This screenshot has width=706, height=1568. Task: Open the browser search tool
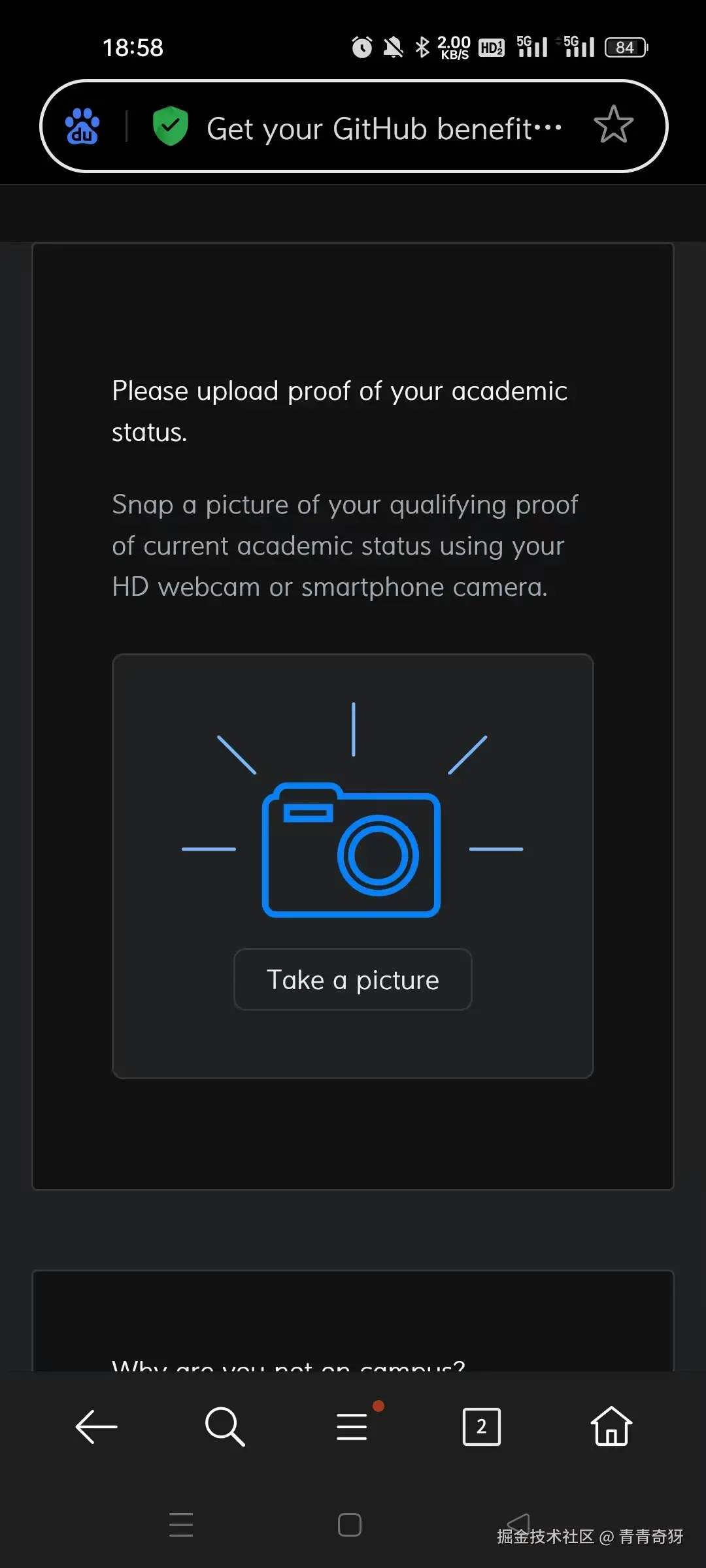click(224, 1426)
